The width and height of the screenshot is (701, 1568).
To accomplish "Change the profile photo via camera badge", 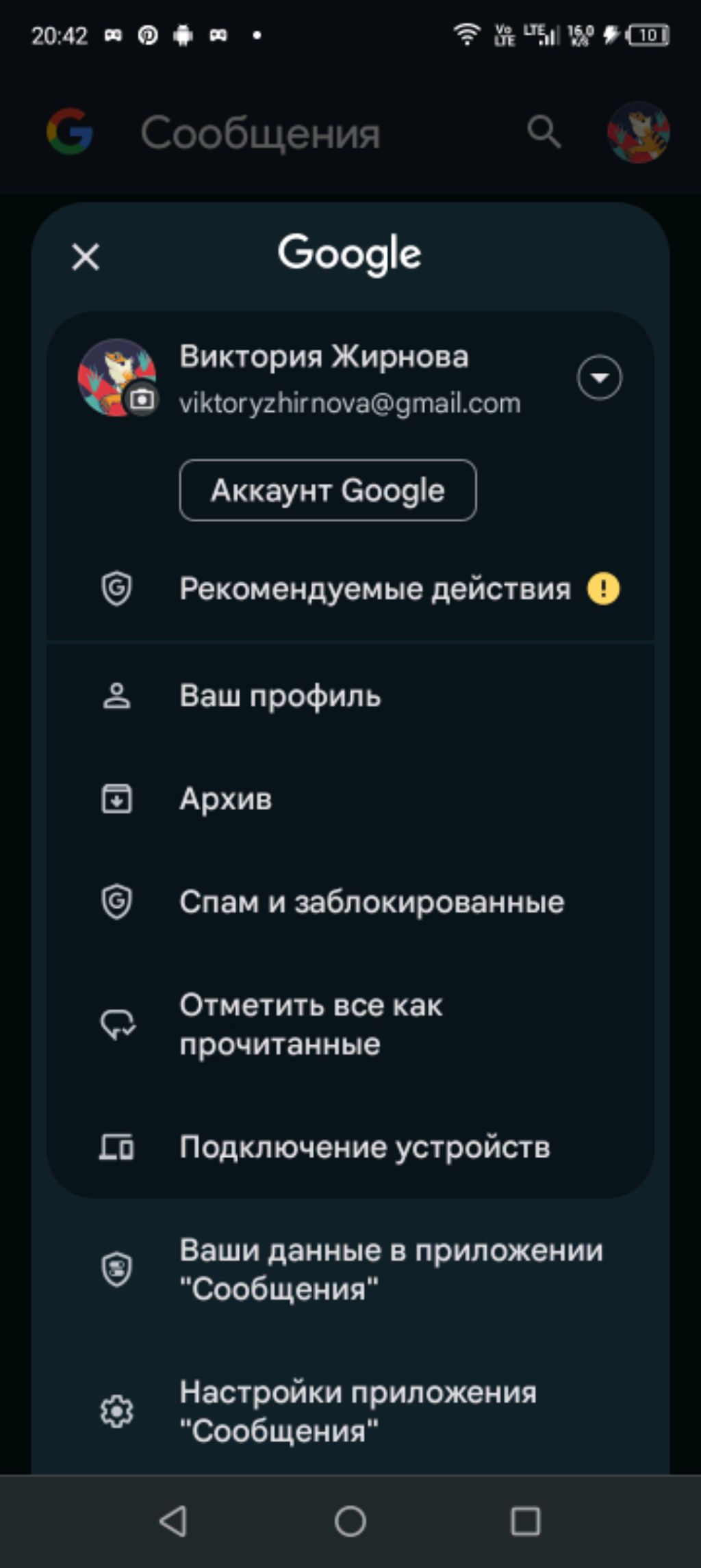I will tap(142, 399).
